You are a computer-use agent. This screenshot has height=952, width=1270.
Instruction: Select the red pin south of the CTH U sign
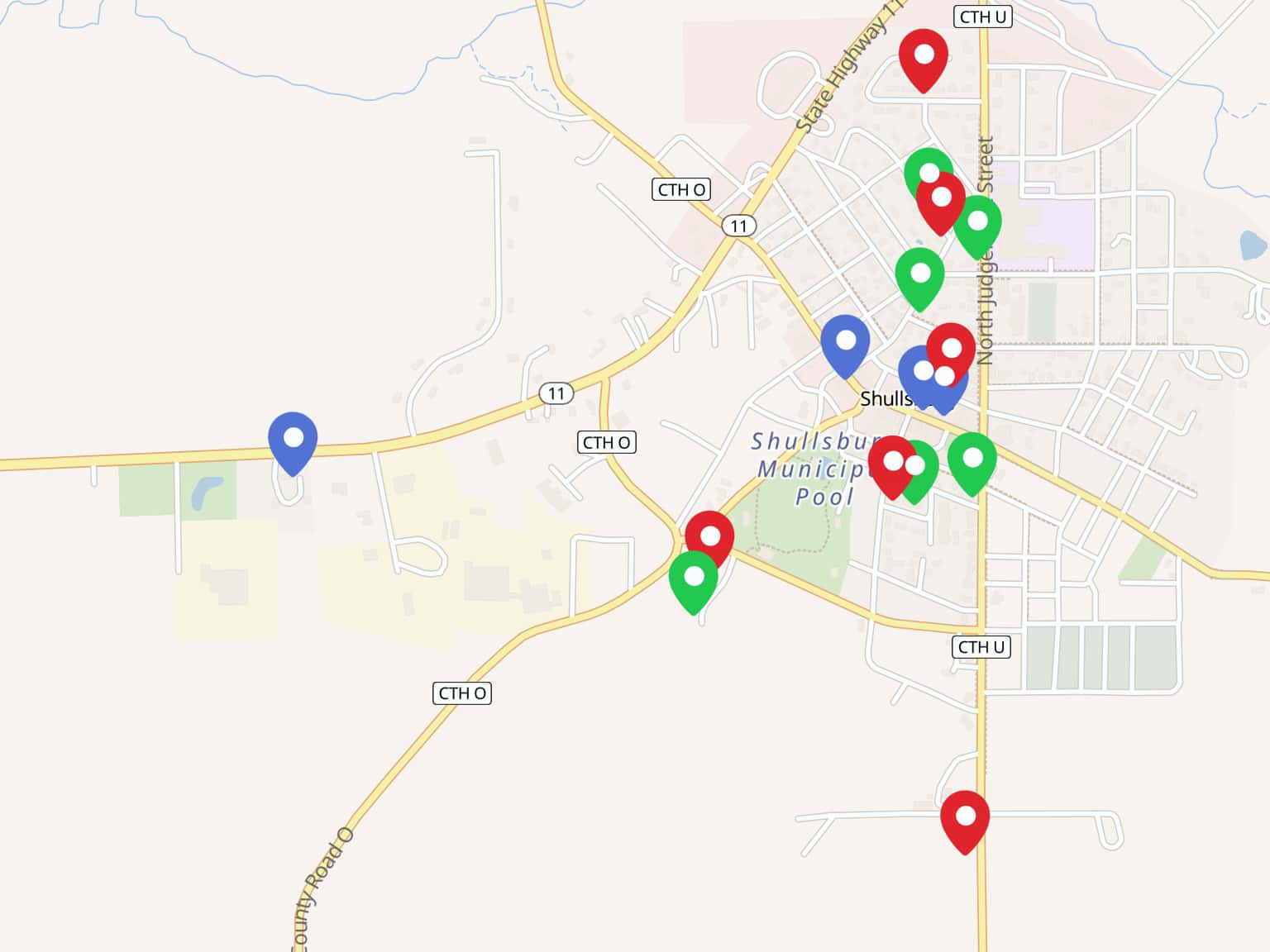(965, 821)
